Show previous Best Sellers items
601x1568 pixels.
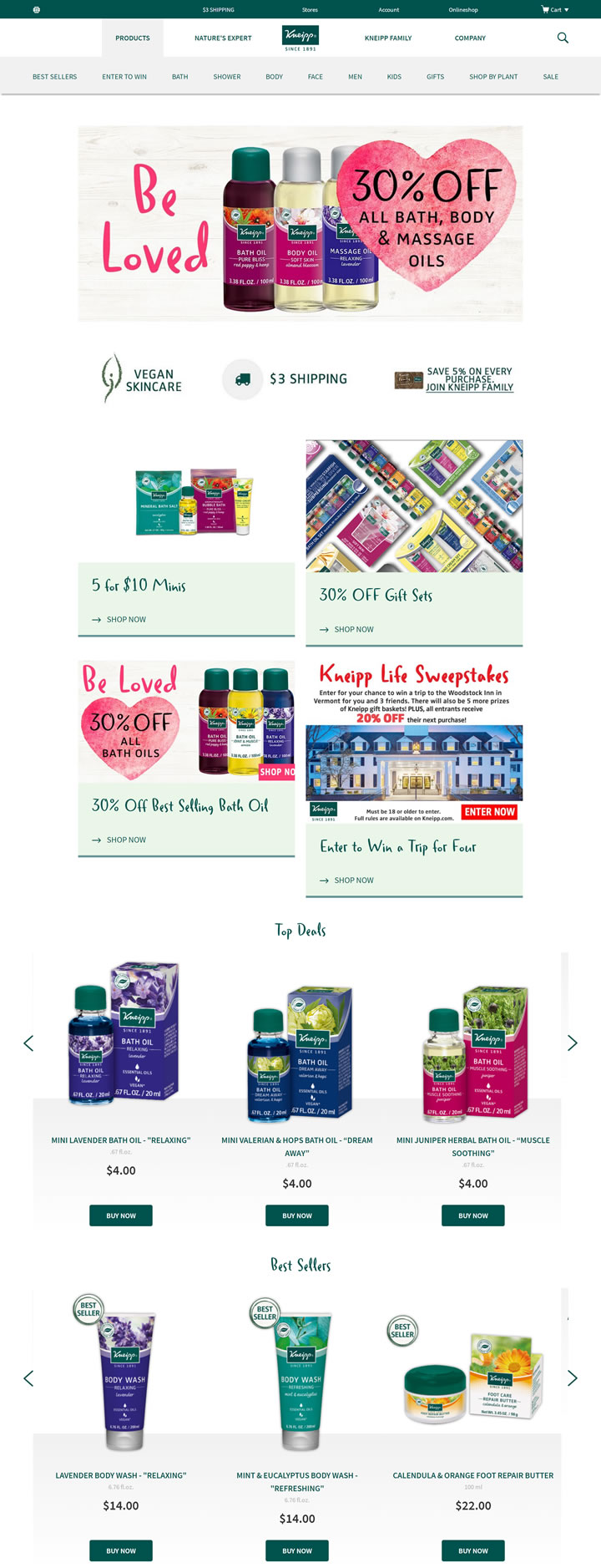28,1378
